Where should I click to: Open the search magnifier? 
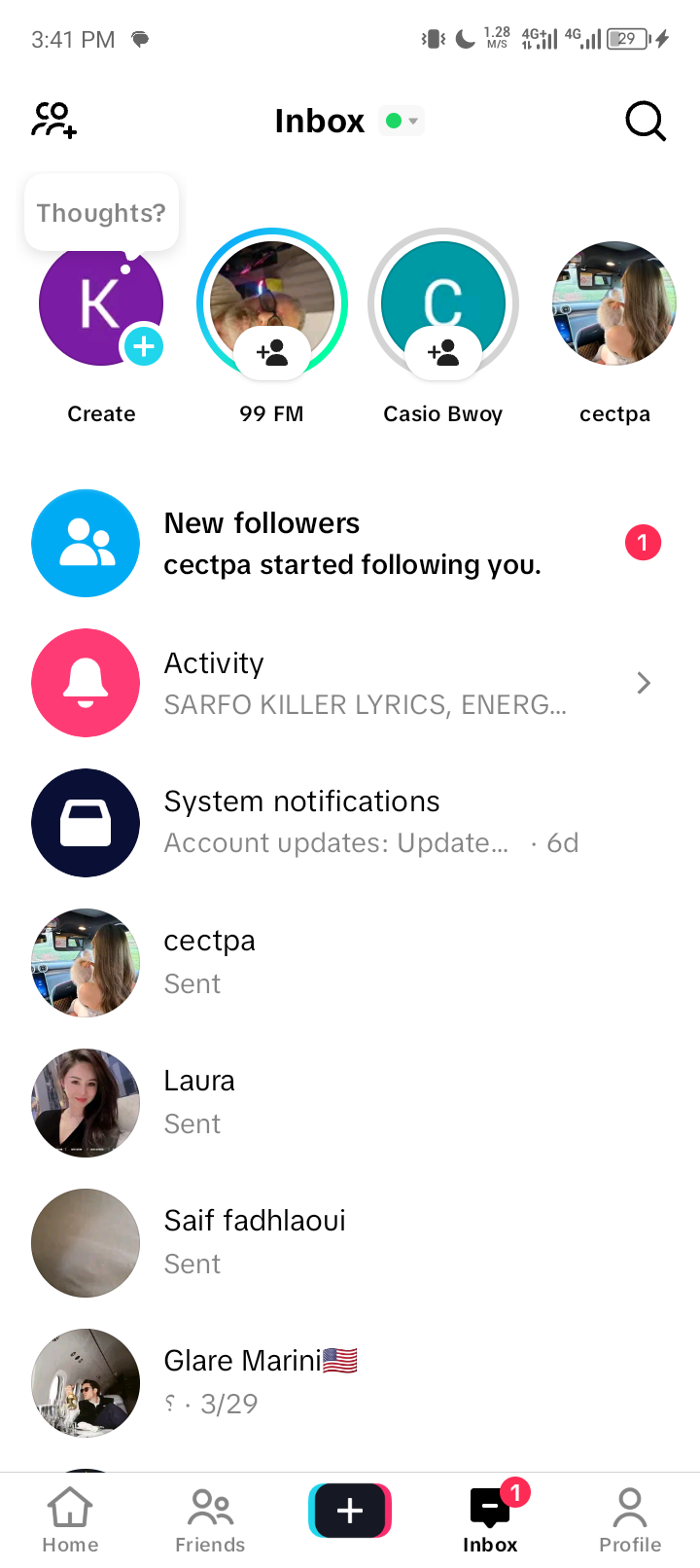click(x=645, y=122)
